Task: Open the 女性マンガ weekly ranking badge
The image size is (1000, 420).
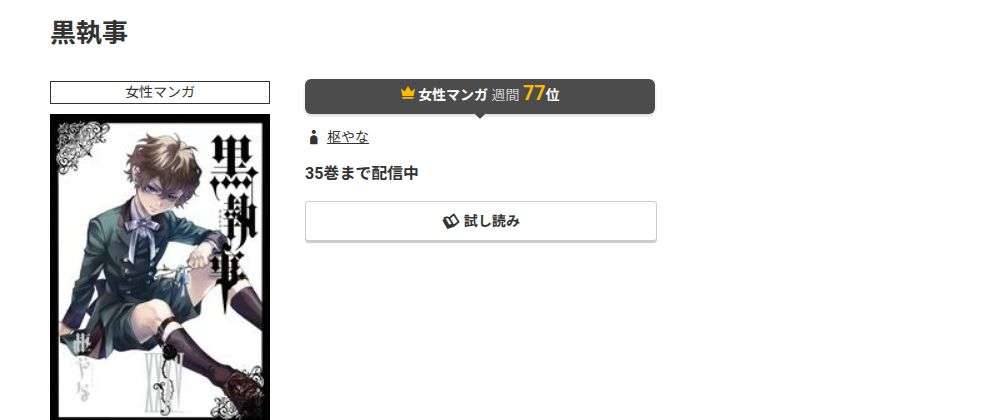Action: coord(480,95)
